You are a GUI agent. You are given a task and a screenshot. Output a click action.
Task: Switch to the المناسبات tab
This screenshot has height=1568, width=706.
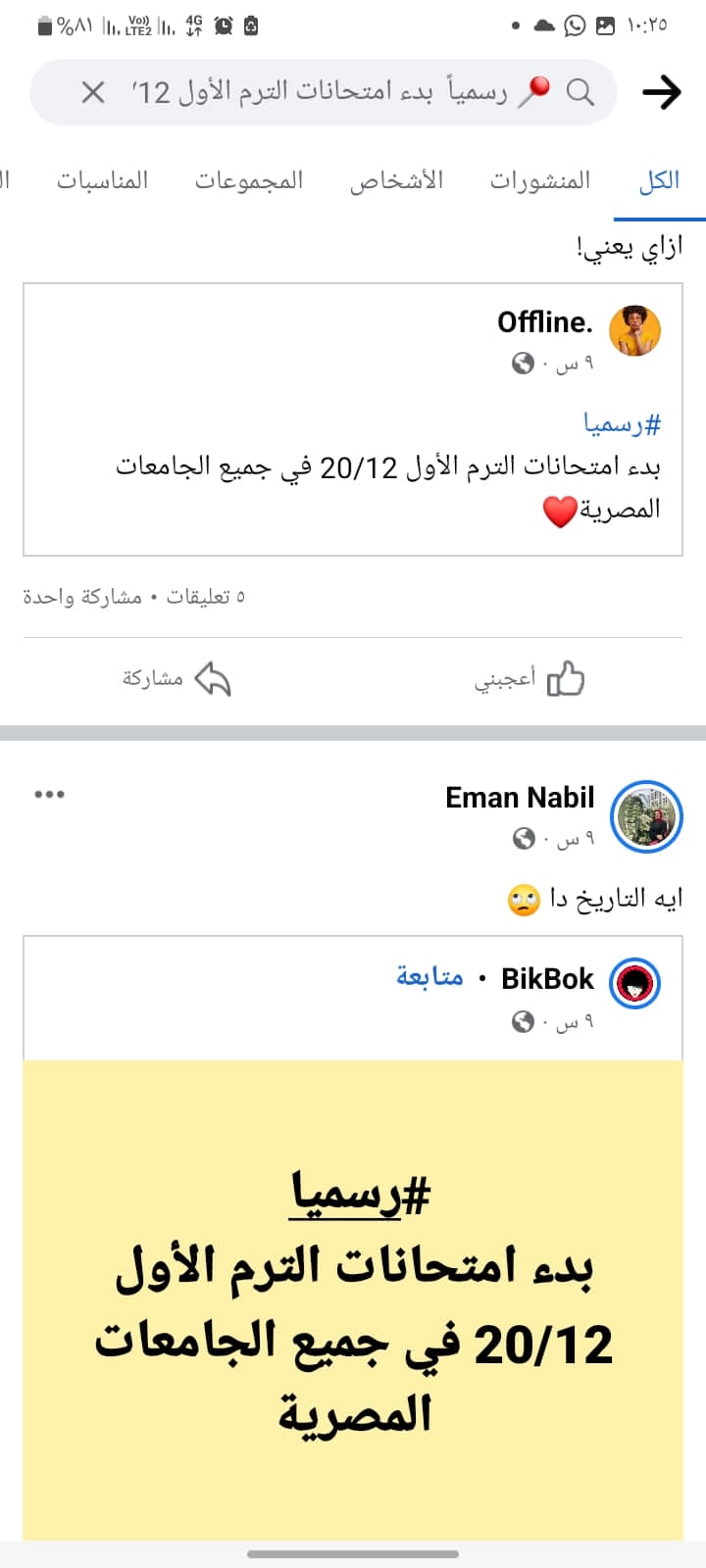pyautogui.click(x=102, y=180)
